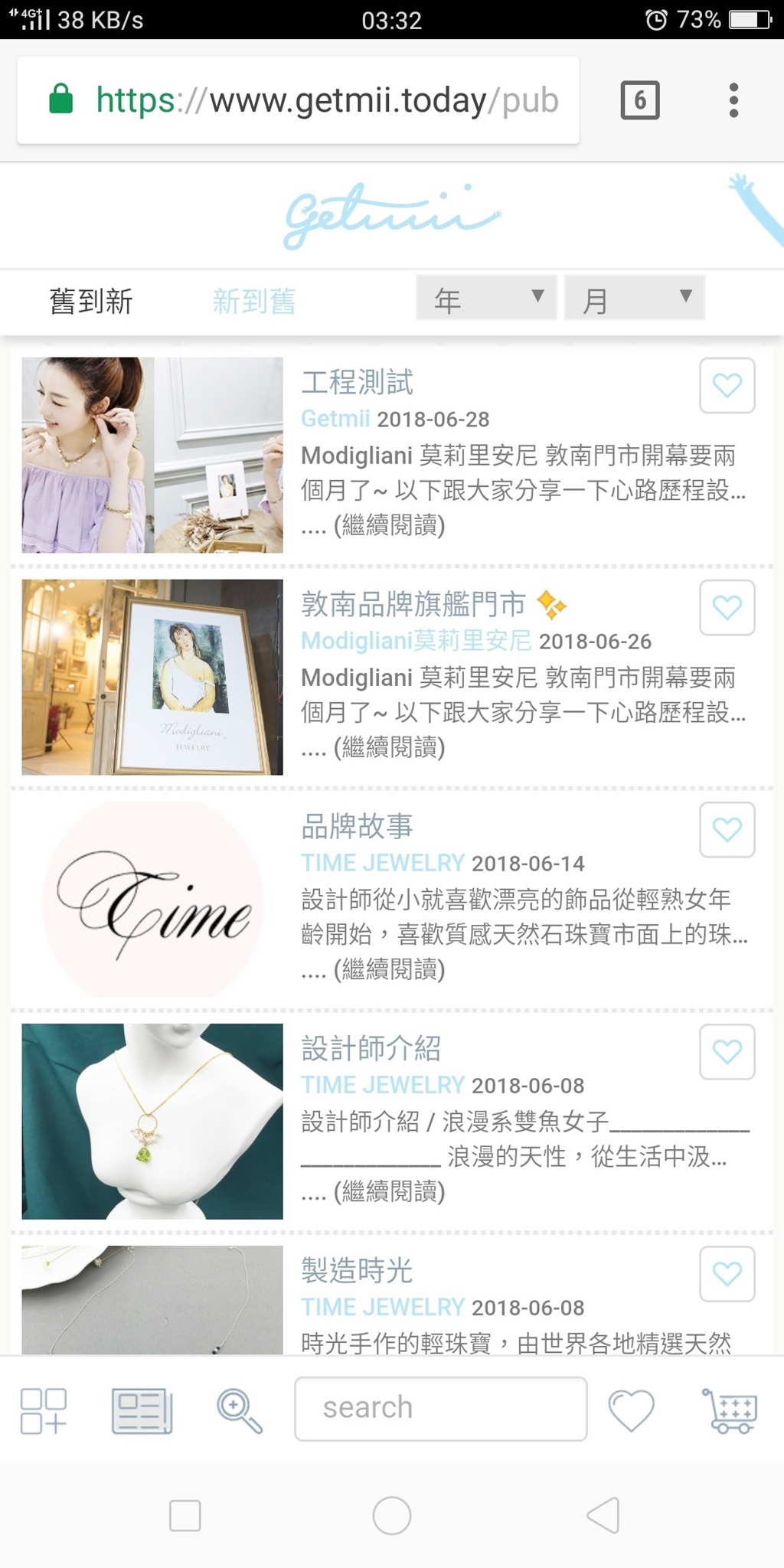Tap the URL address bar
The width and height of the screenshot is (784, 1568).
[x=325, y=100]
